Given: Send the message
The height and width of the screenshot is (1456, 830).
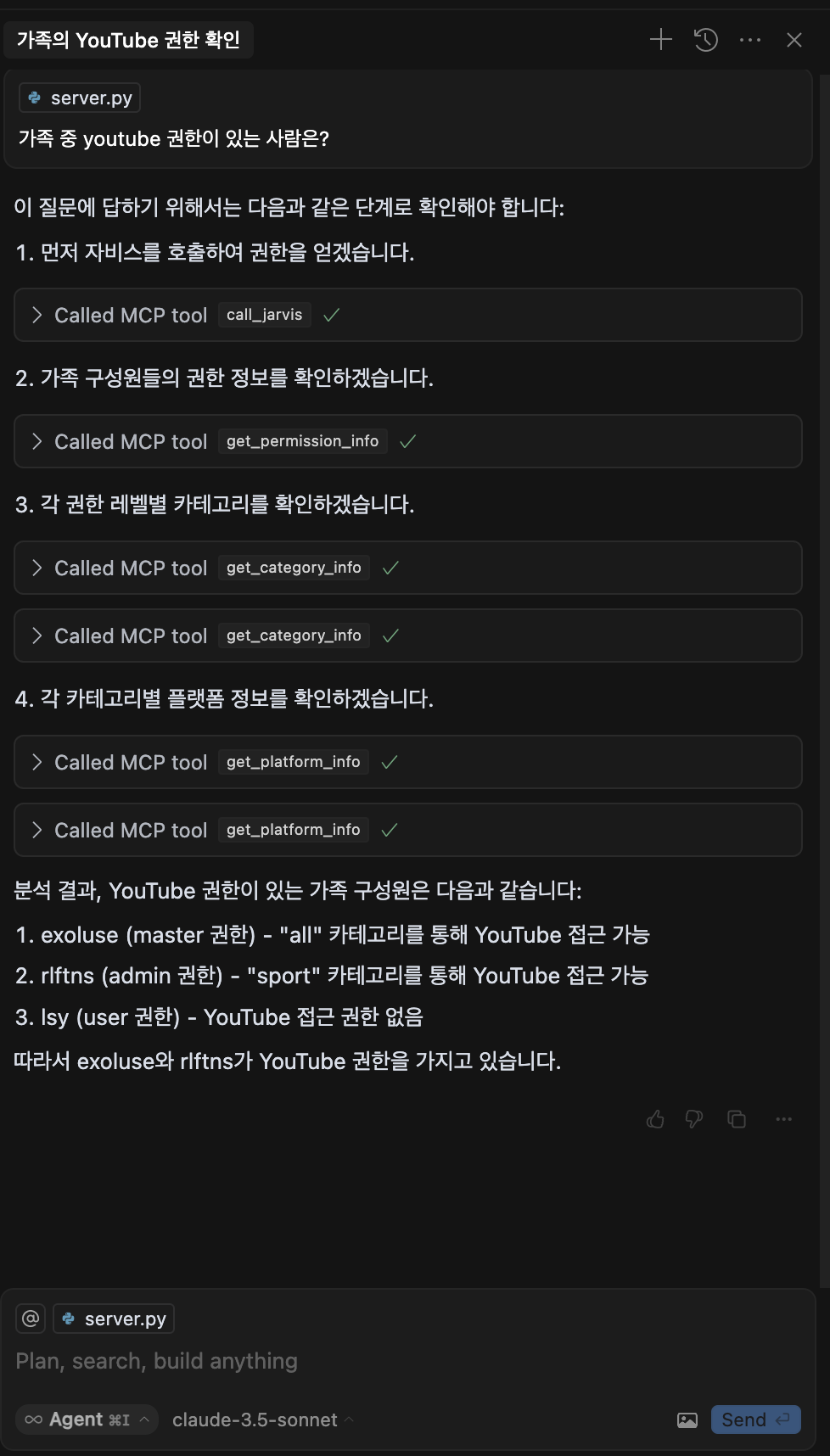Looking at the screenshot, I should coord(756,1420).
